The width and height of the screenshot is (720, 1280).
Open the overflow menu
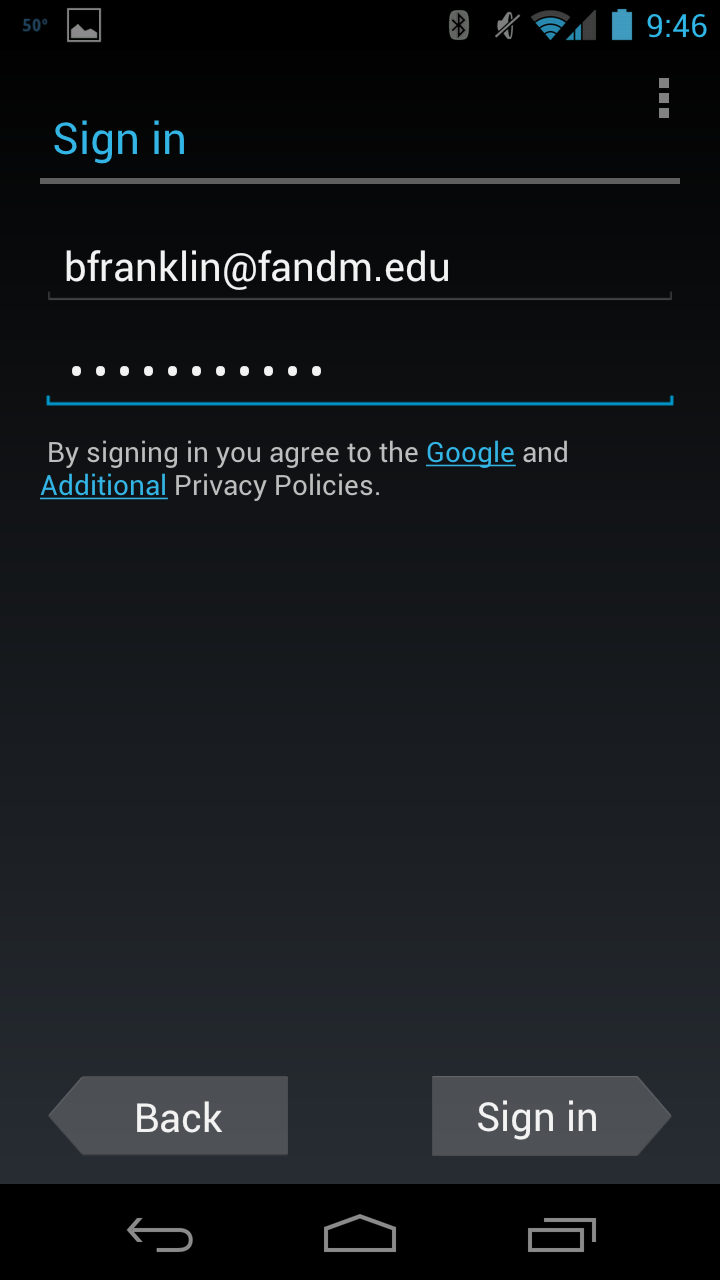(663, 98)
